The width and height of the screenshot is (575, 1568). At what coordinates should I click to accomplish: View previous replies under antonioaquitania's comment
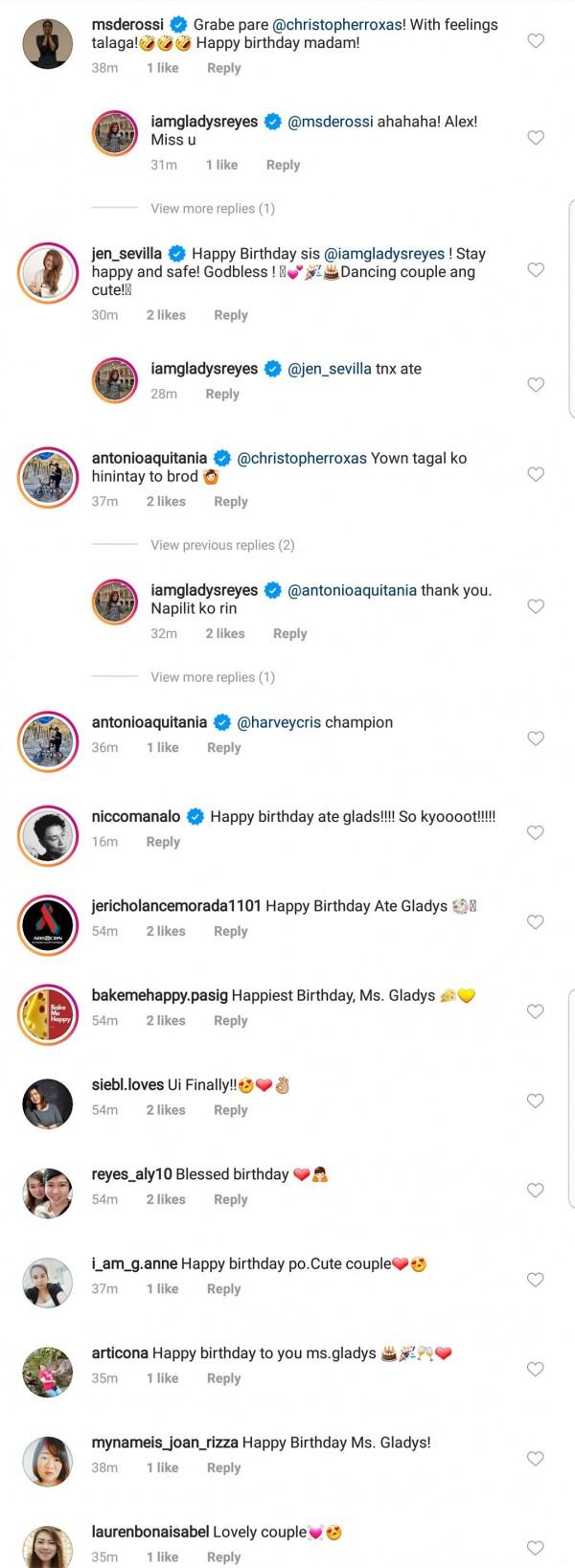tap(221, 545)
